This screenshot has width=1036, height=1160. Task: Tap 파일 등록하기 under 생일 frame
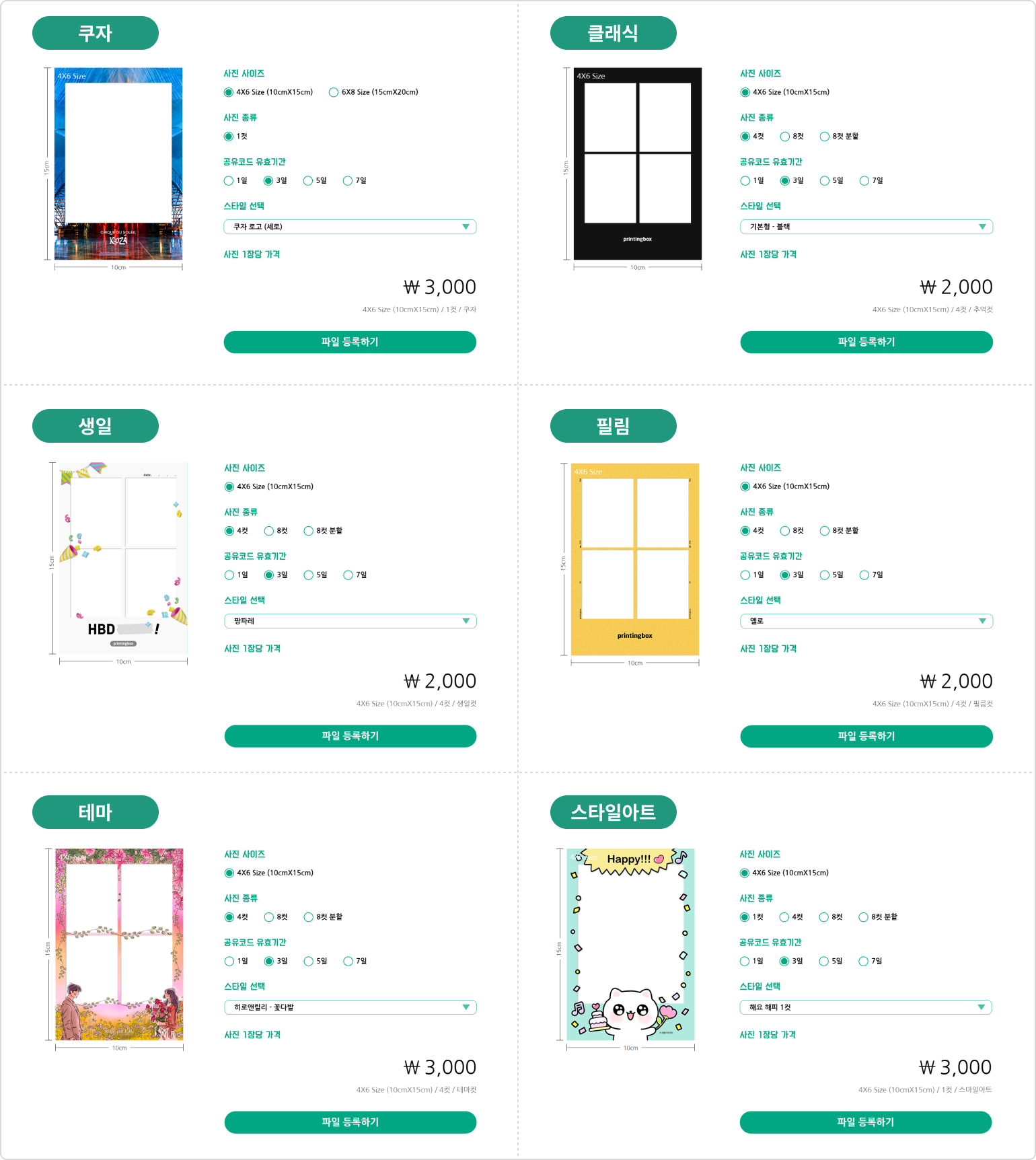pos(350,736)
